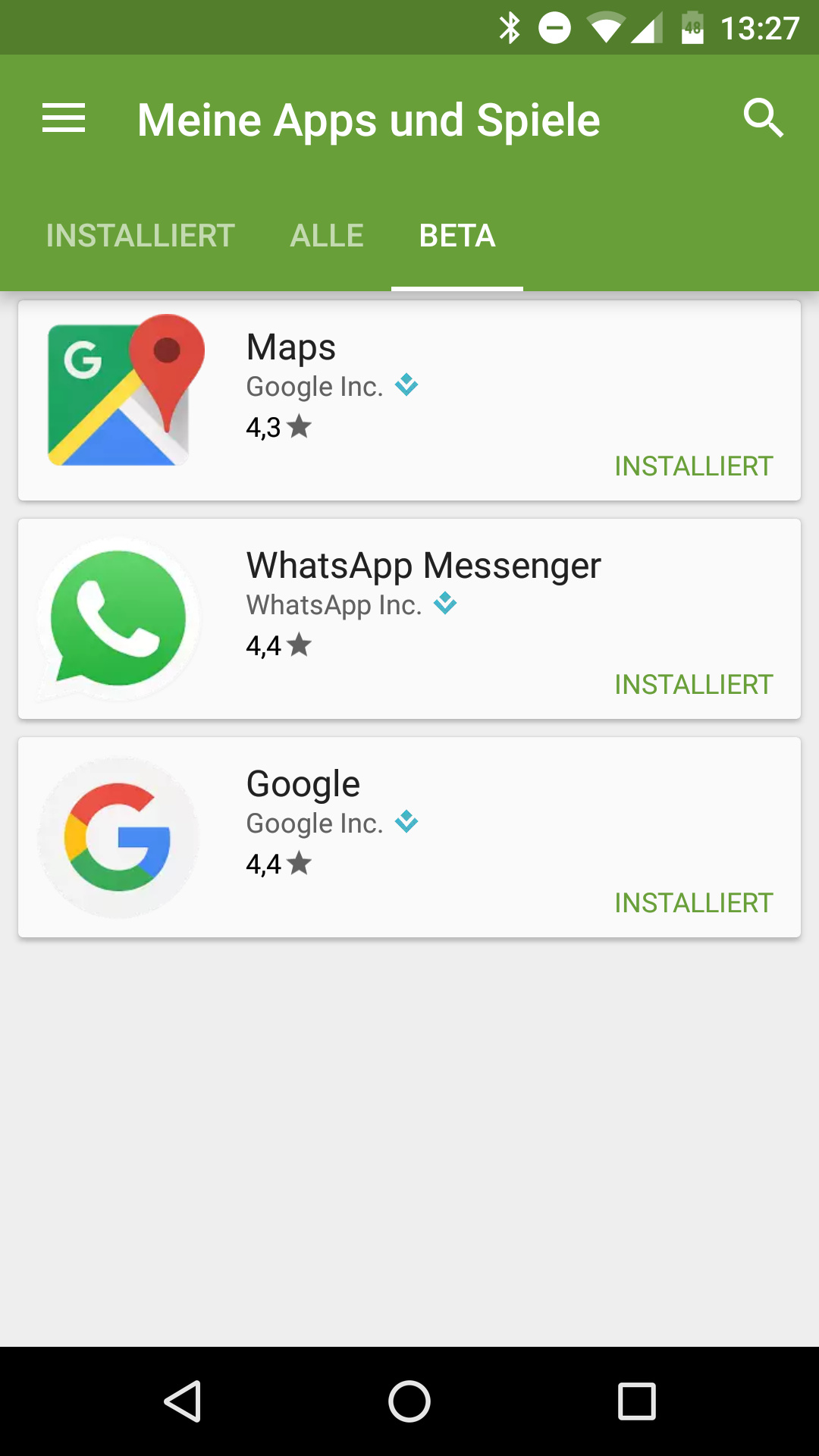This screenshot has width=819, height=1456.
Task: Tap the system home button
Action: coord(409,1401)
